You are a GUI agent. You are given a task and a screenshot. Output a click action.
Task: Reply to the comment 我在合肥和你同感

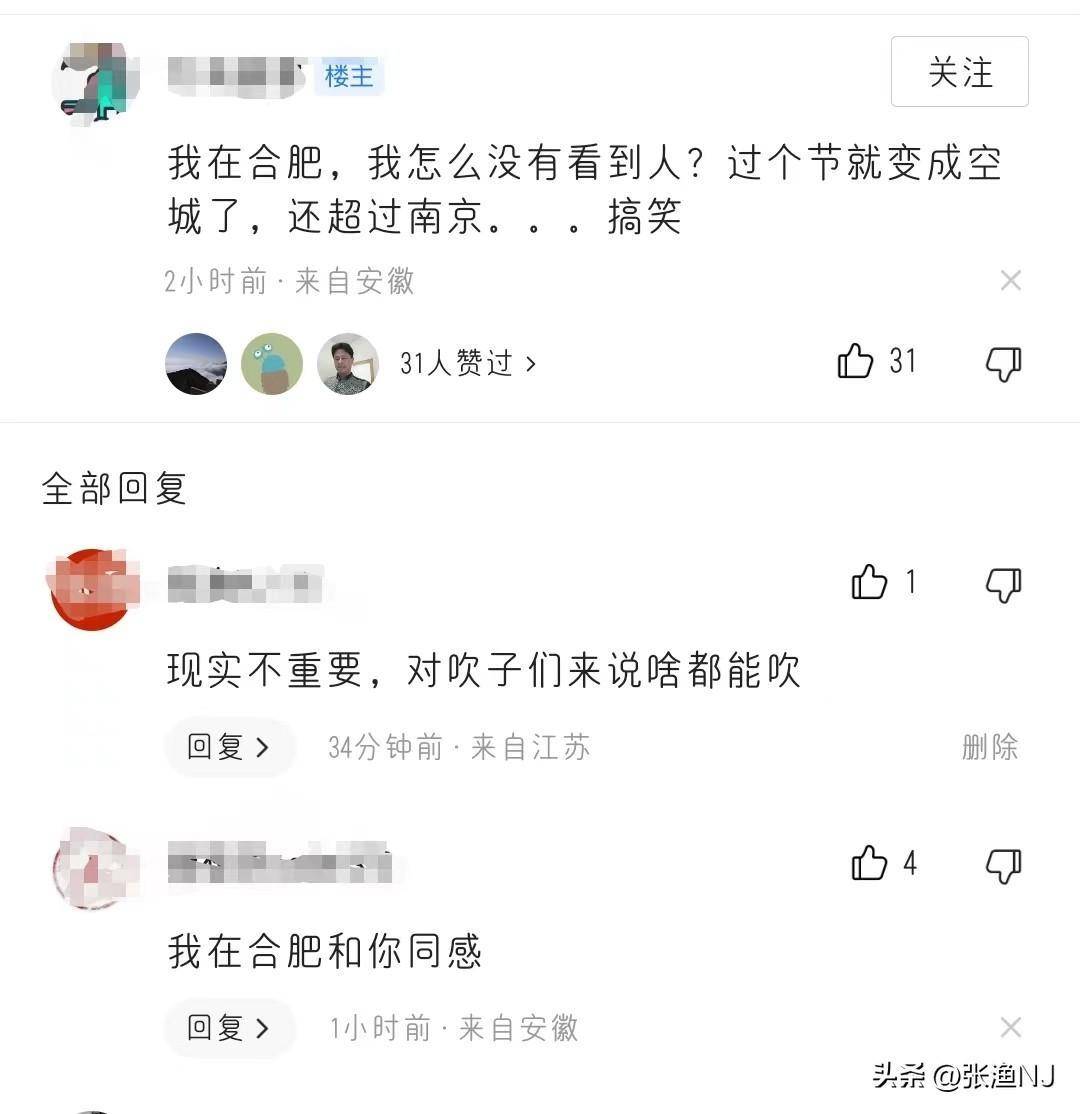point(230,1028)
